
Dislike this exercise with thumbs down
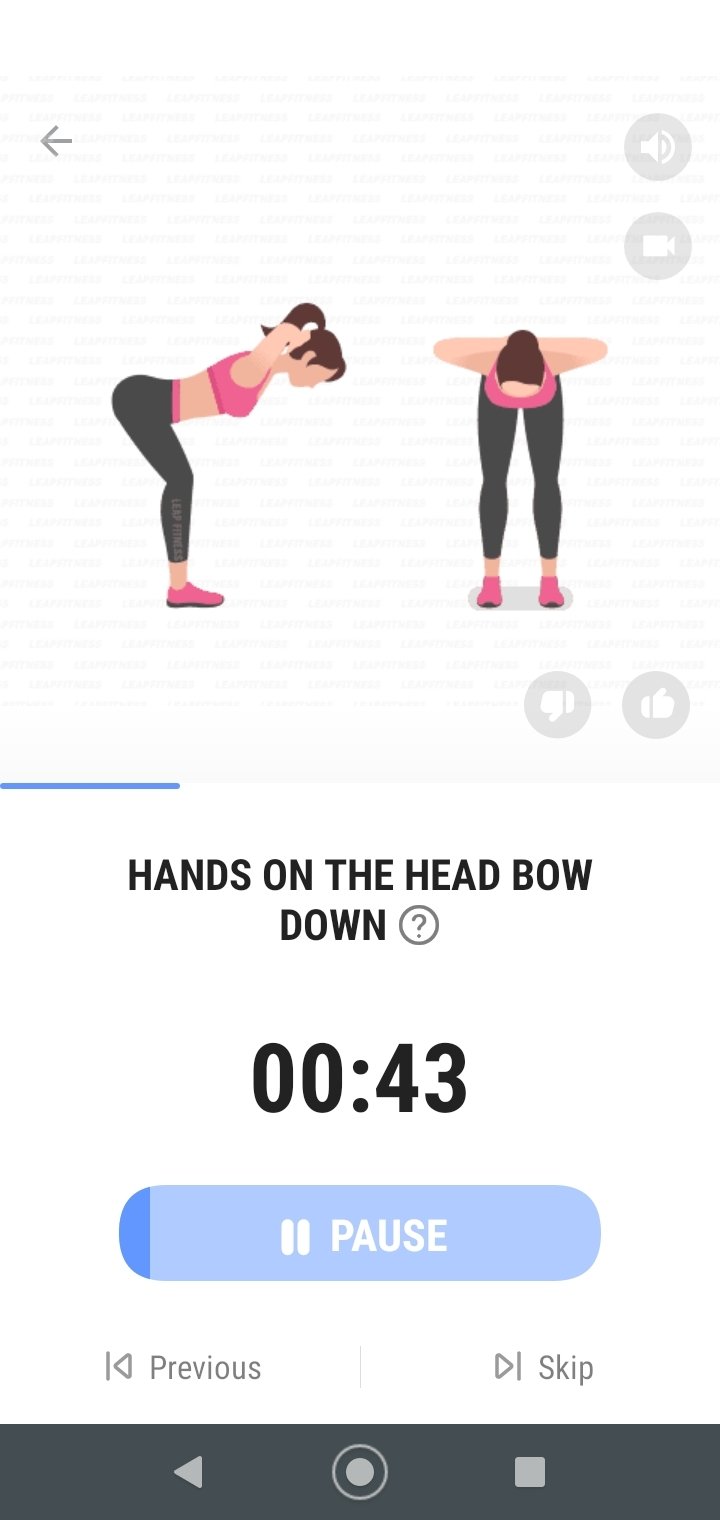[558, 705]
